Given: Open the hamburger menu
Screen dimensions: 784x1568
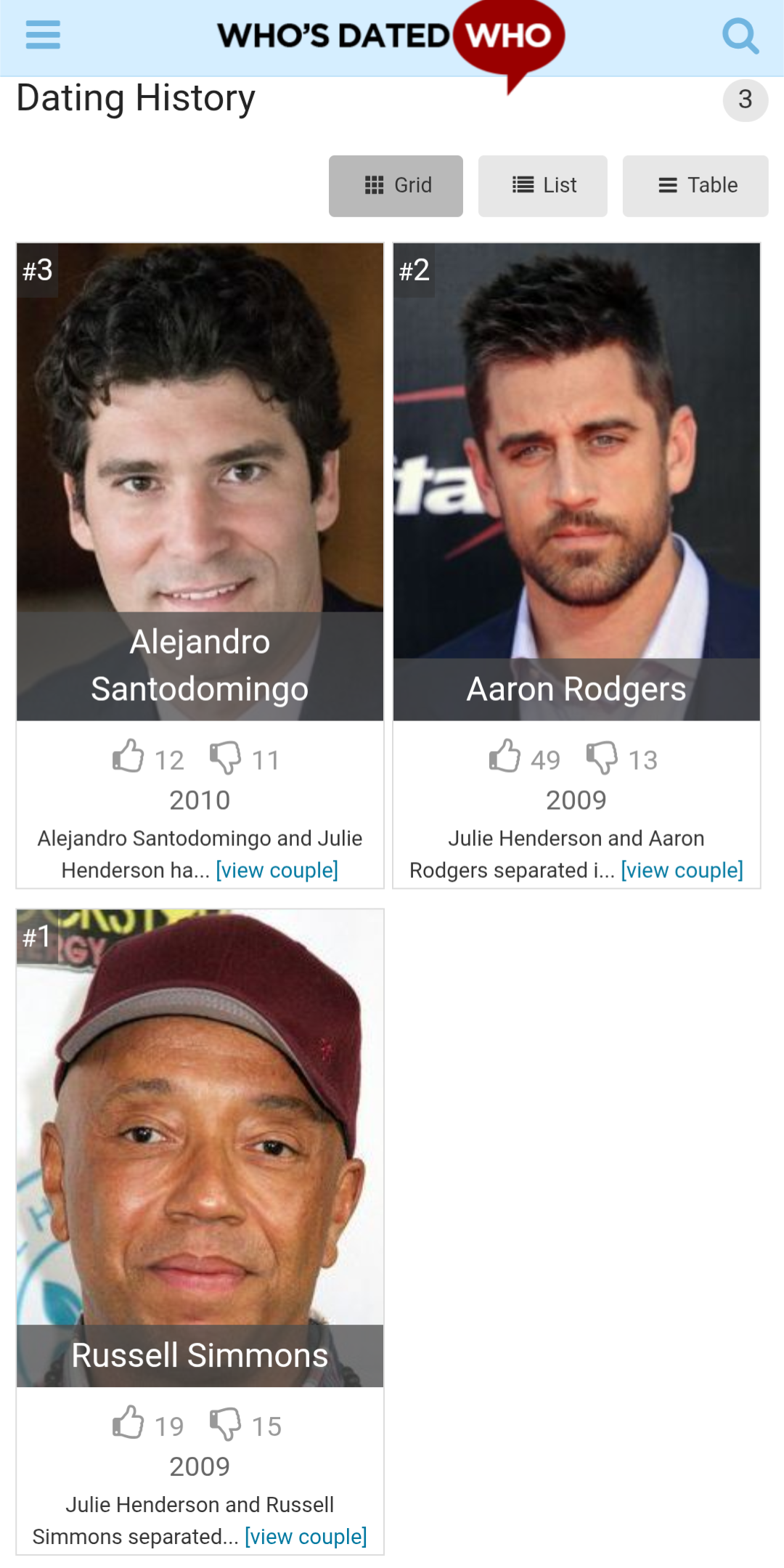Looking at the screenshot, I should [43, 35].
